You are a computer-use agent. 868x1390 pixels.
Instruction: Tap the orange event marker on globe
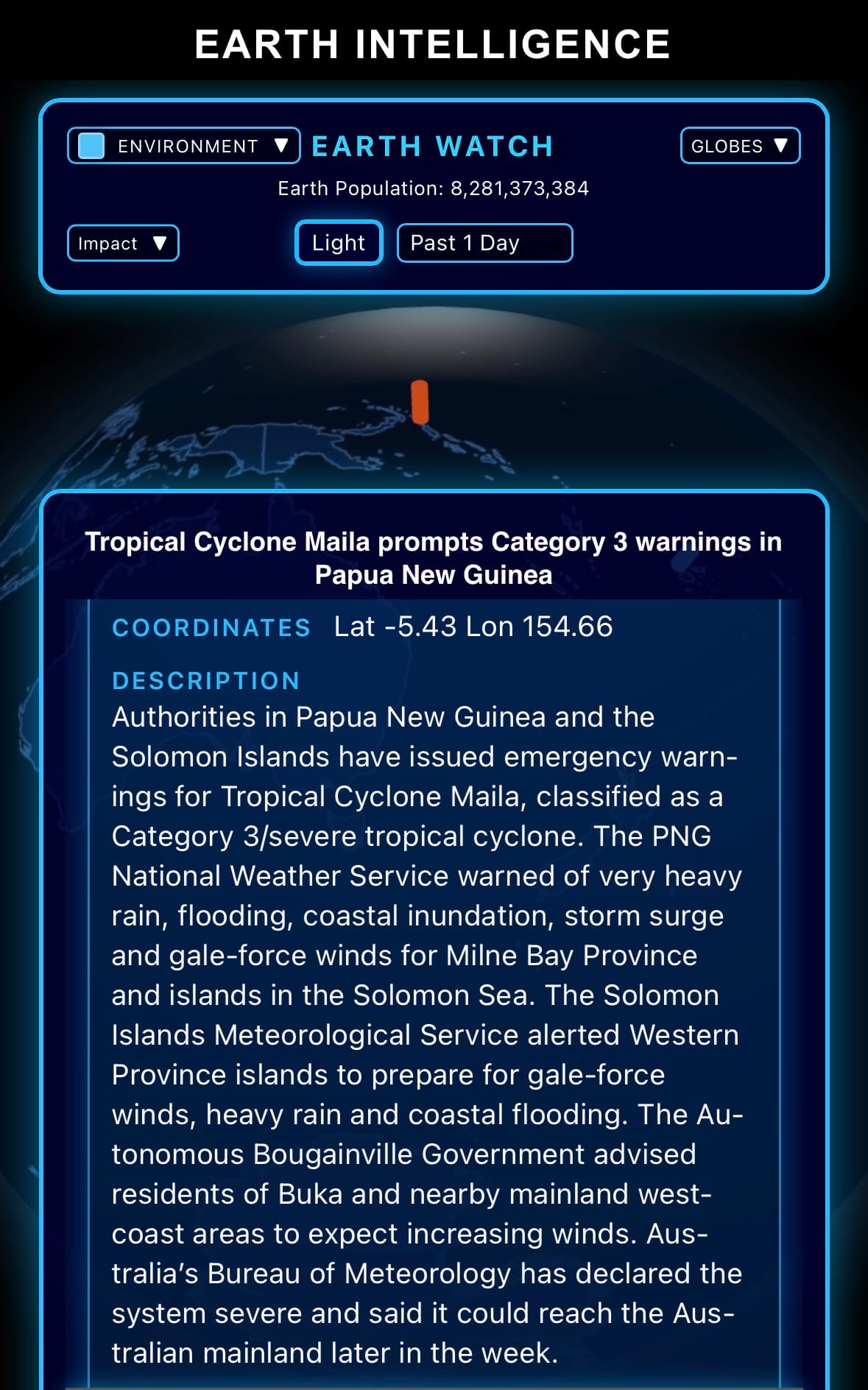(x=420, y=402)
